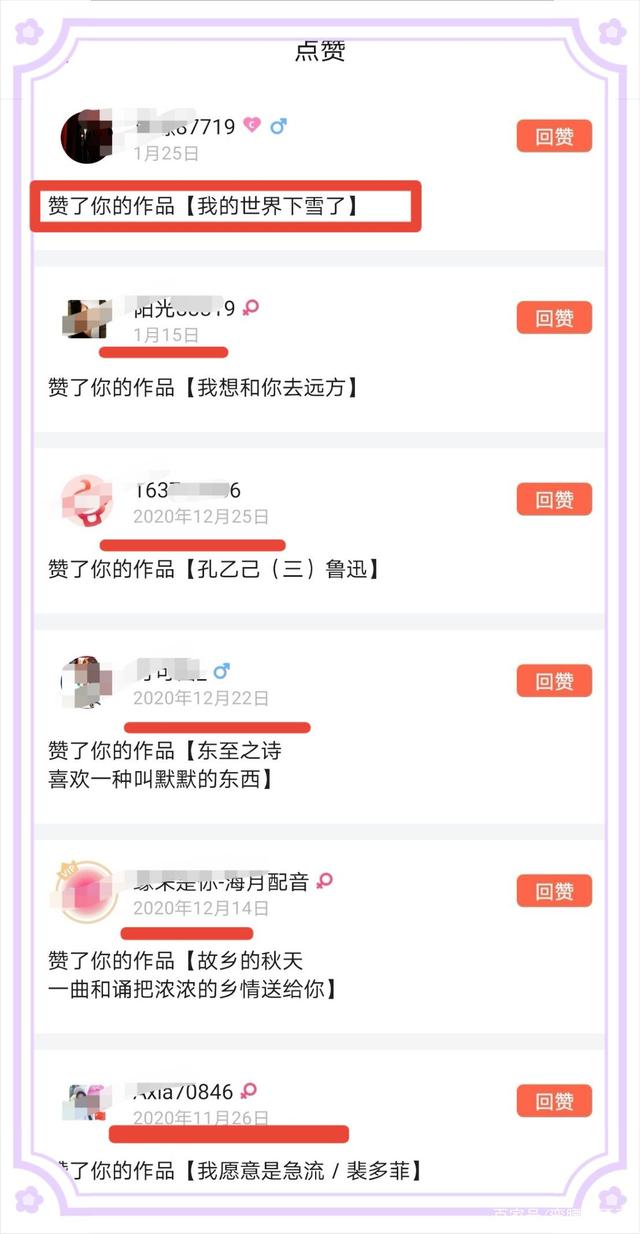Screen dimensions: 640x1234
Task: Tap 回赞 on the 1月25日 like
Action: pyautogui.click(x=554, y=136)
